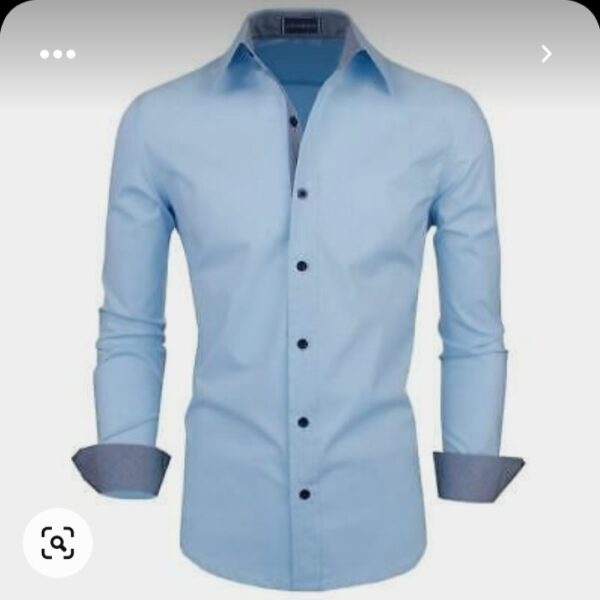Tap the right chevron arrow
The width and height of the screenshot is (600, 600).
546,54
